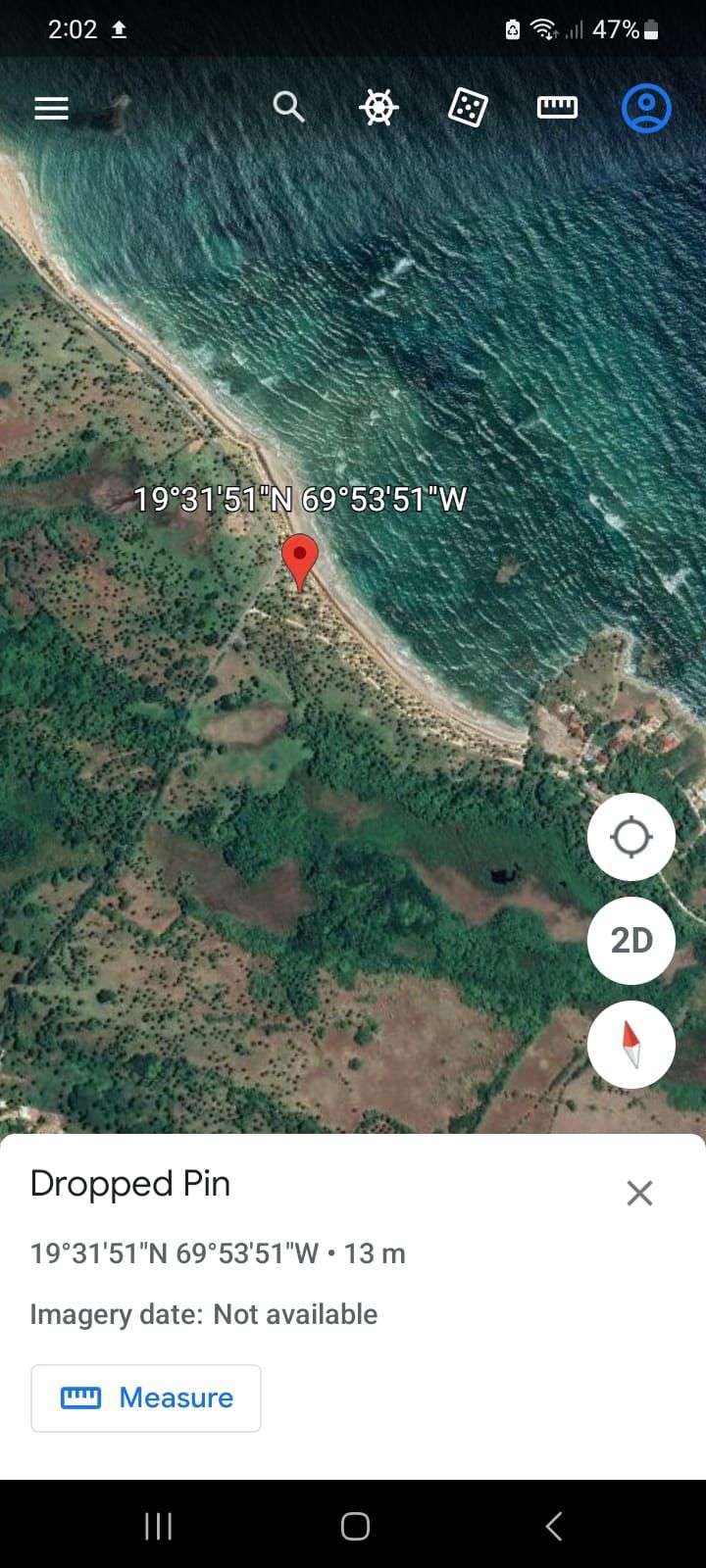Show recent apps
The image size is (706, 1568).
pyautogui.click(x=158, y=1526)
